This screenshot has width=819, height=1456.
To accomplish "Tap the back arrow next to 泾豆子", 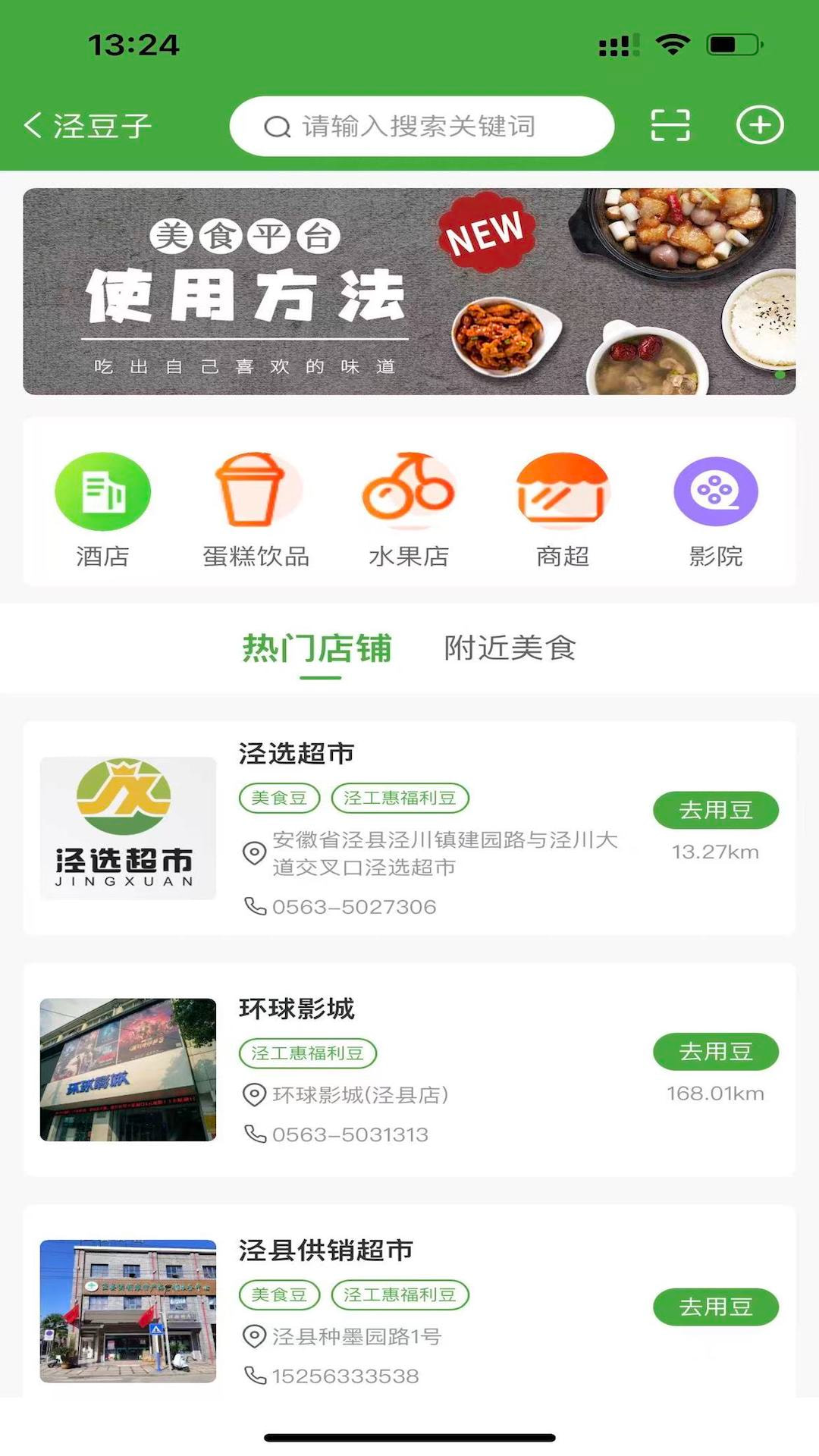I will [33, 124].
